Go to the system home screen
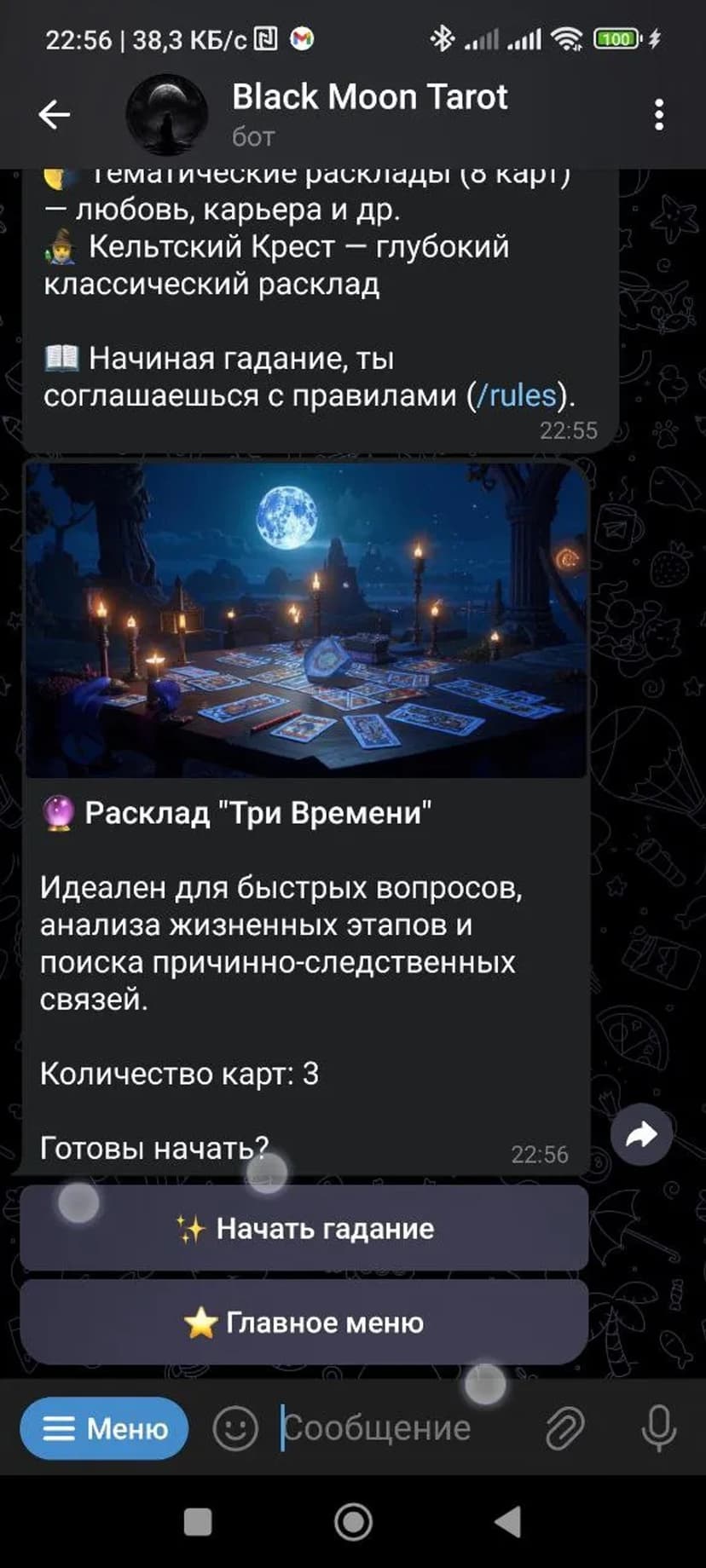Viewport: 706px width, 1568px height. point(353,1522)
